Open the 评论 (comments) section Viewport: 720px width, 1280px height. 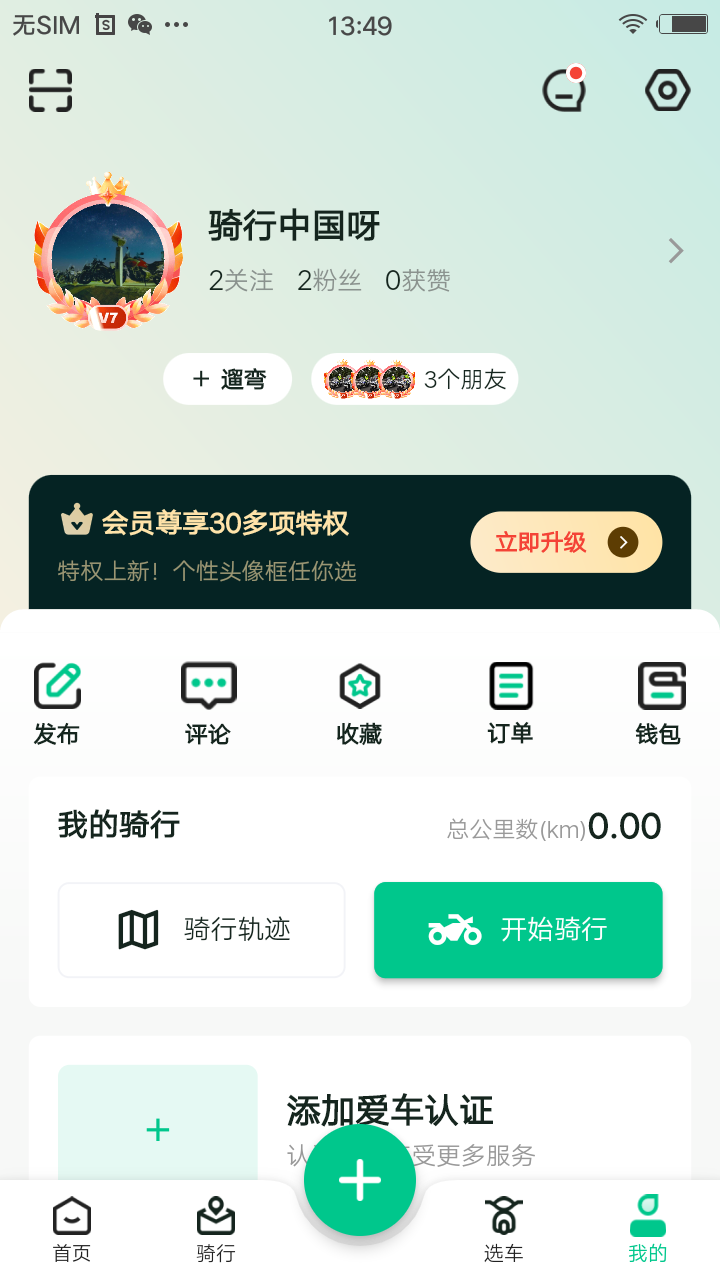pos(208,700)
